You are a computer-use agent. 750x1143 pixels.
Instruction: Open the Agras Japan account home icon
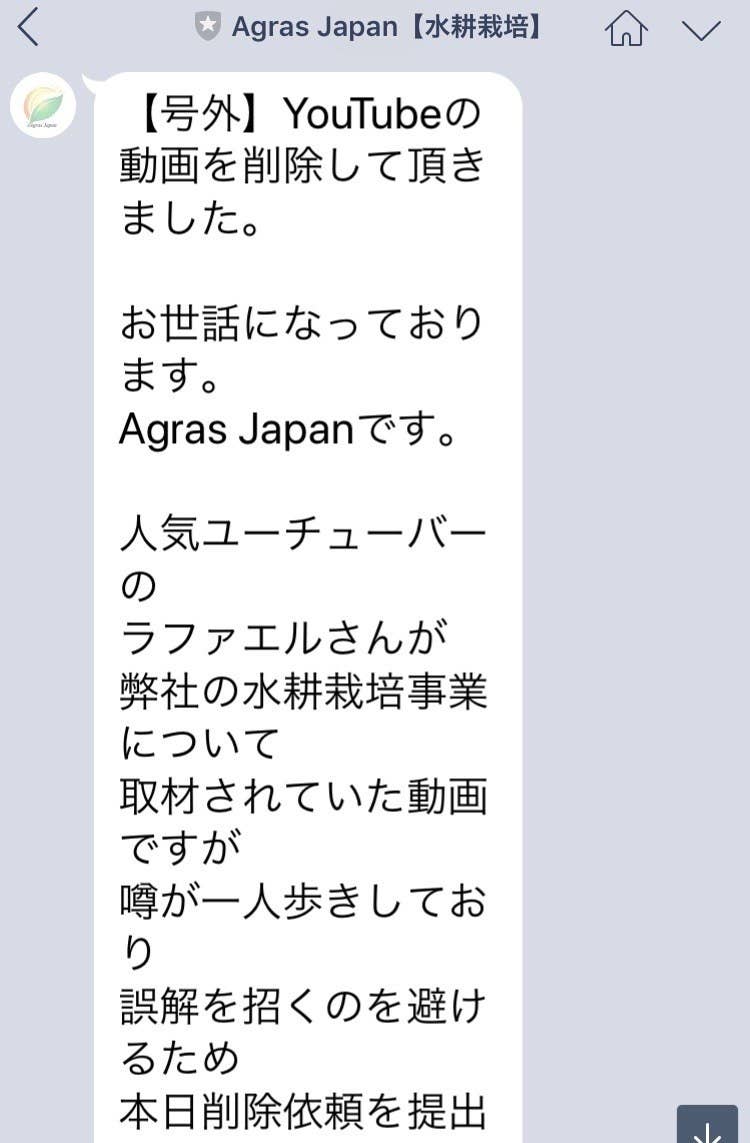click(x=626, y=28)
